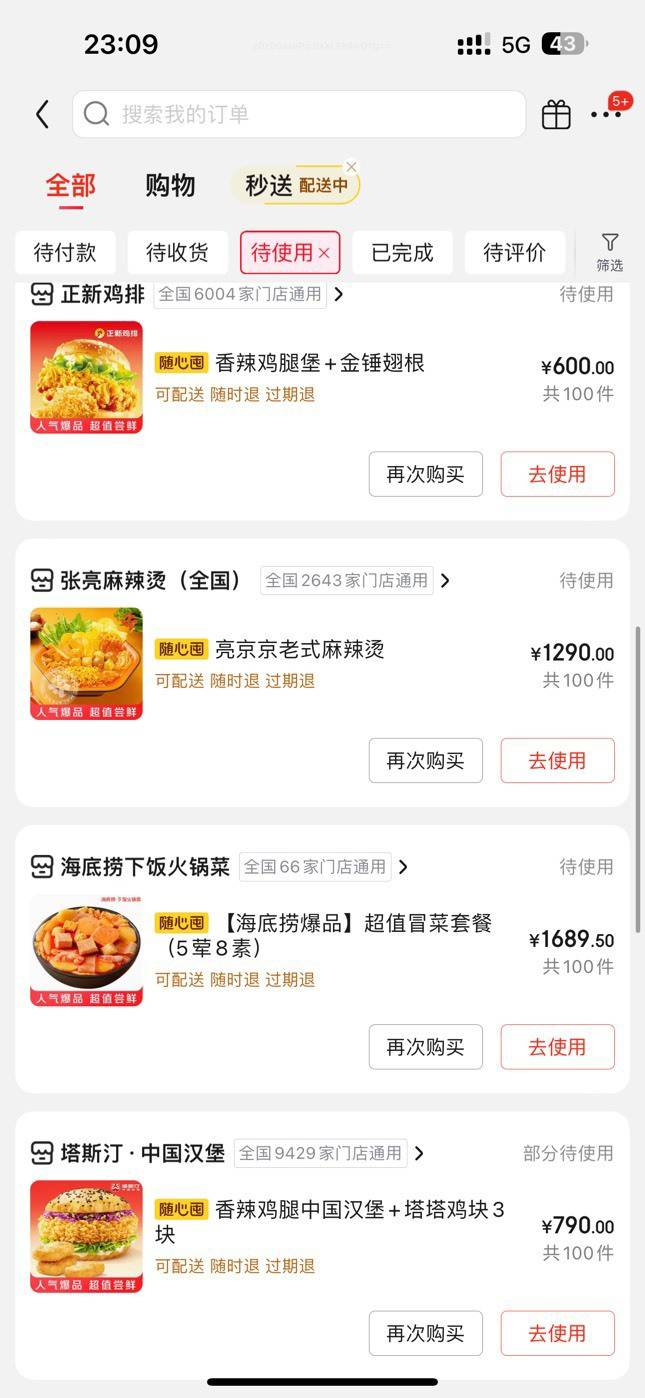Switch to the 秒送 tab
Viewport: 645px width, 1398px height.
270,185
